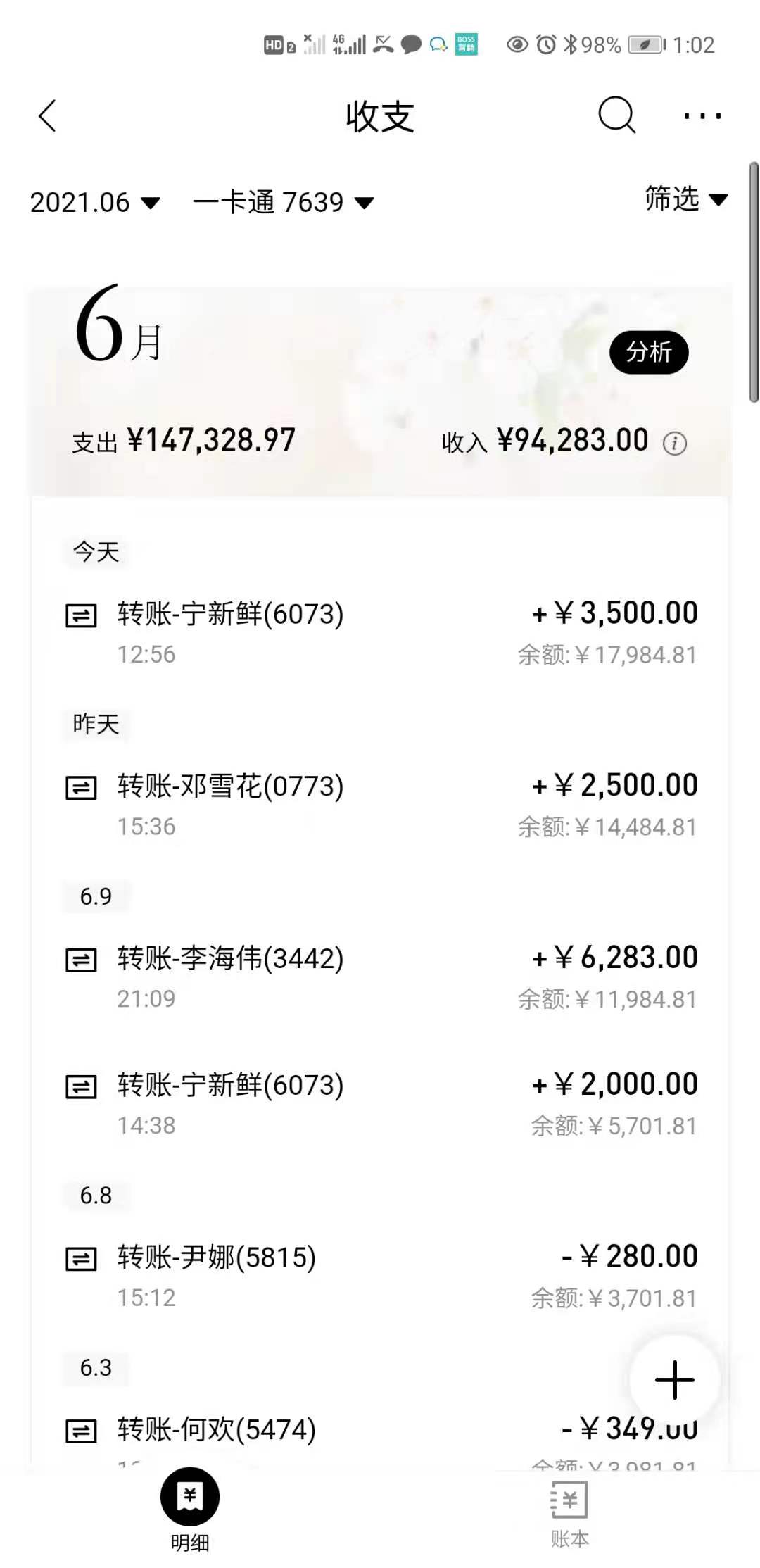The image size is (760, 1568).
Task: Expand the 2021.06 month dropdown
Action: [95, 203]
